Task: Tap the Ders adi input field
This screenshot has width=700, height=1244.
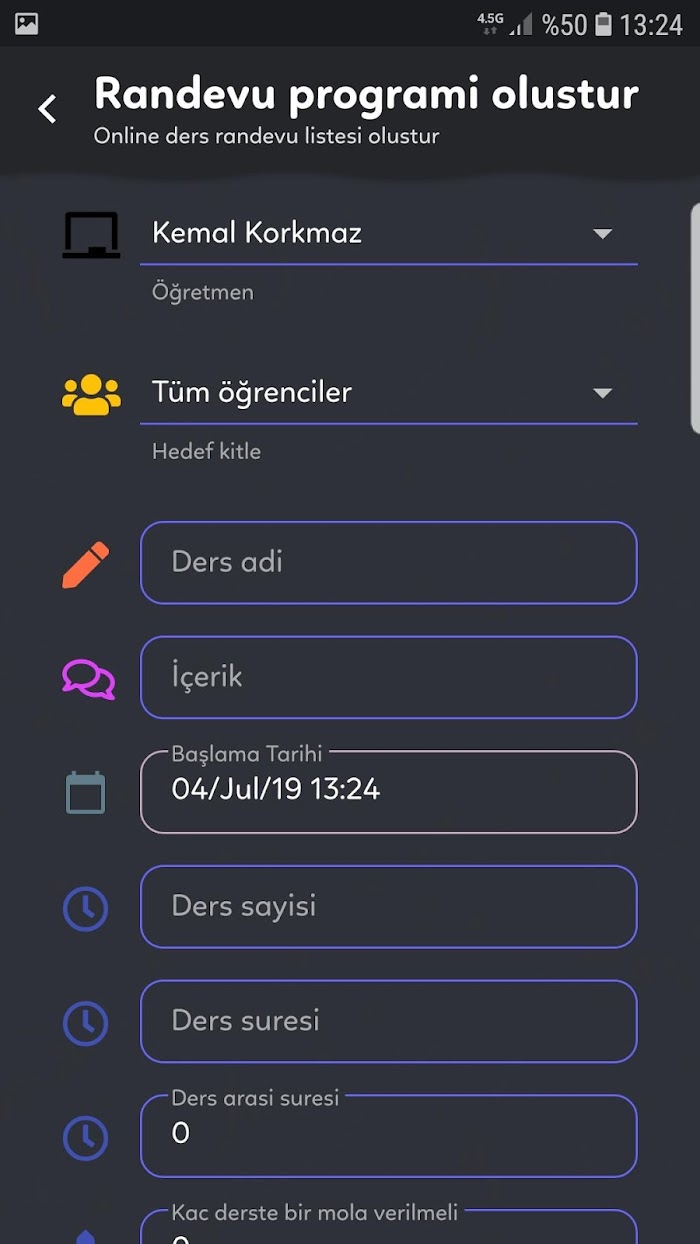Action: [388, 563]
